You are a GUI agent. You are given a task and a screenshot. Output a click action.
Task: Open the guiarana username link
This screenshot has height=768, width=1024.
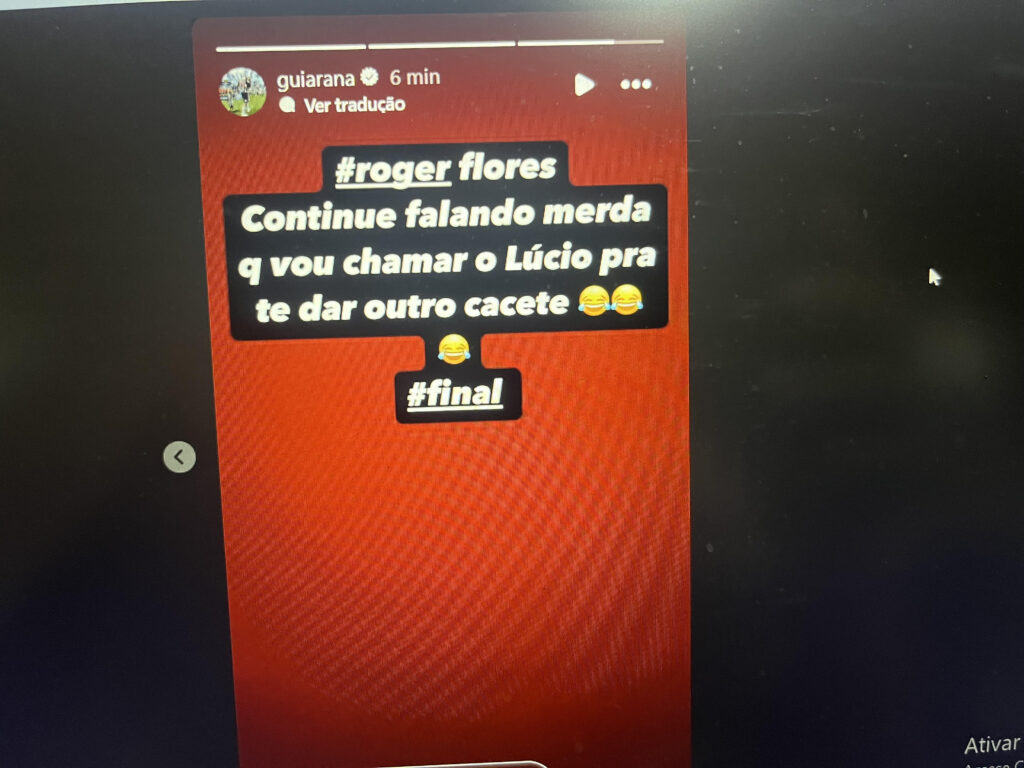316,77
